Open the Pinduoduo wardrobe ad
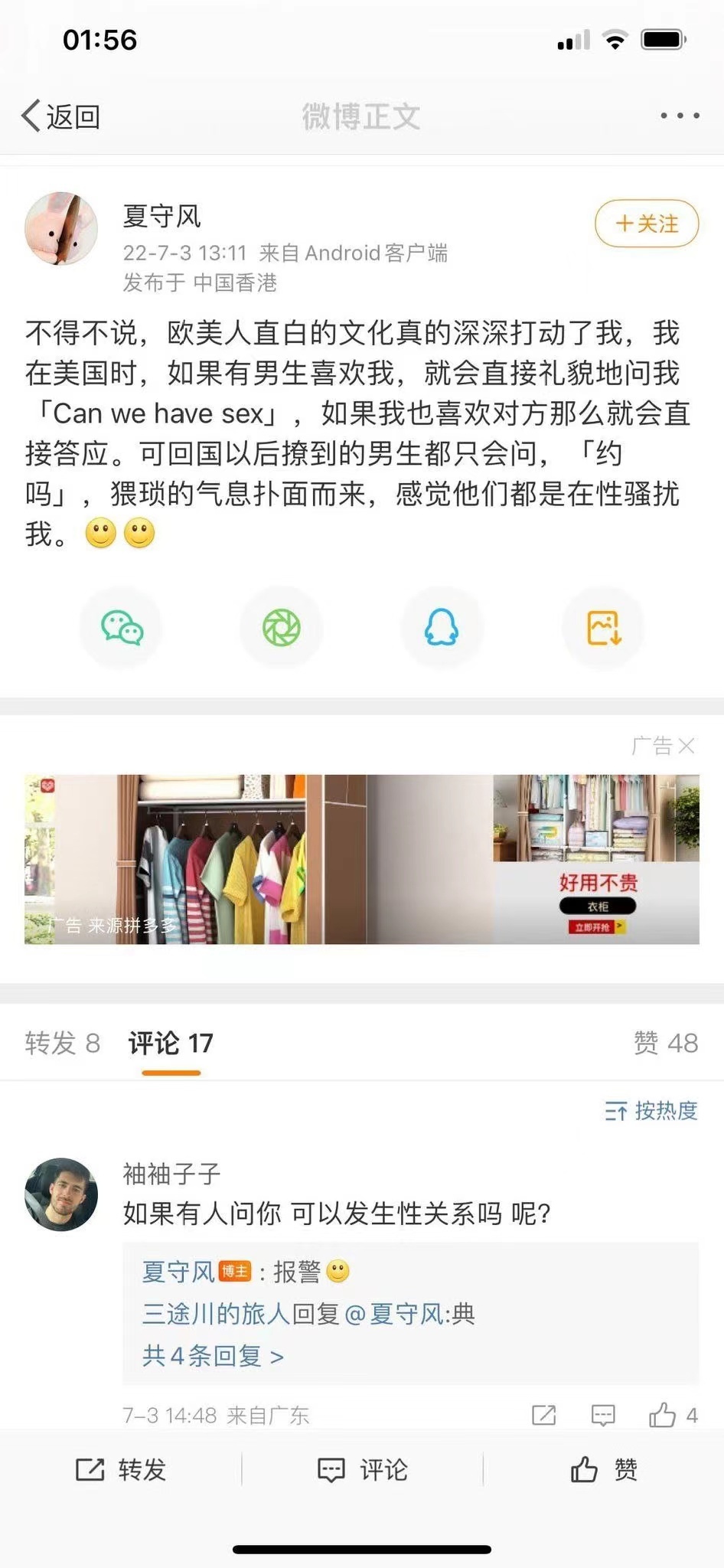The height and width of the screenshot is (1568, 724). click(362, 859)
